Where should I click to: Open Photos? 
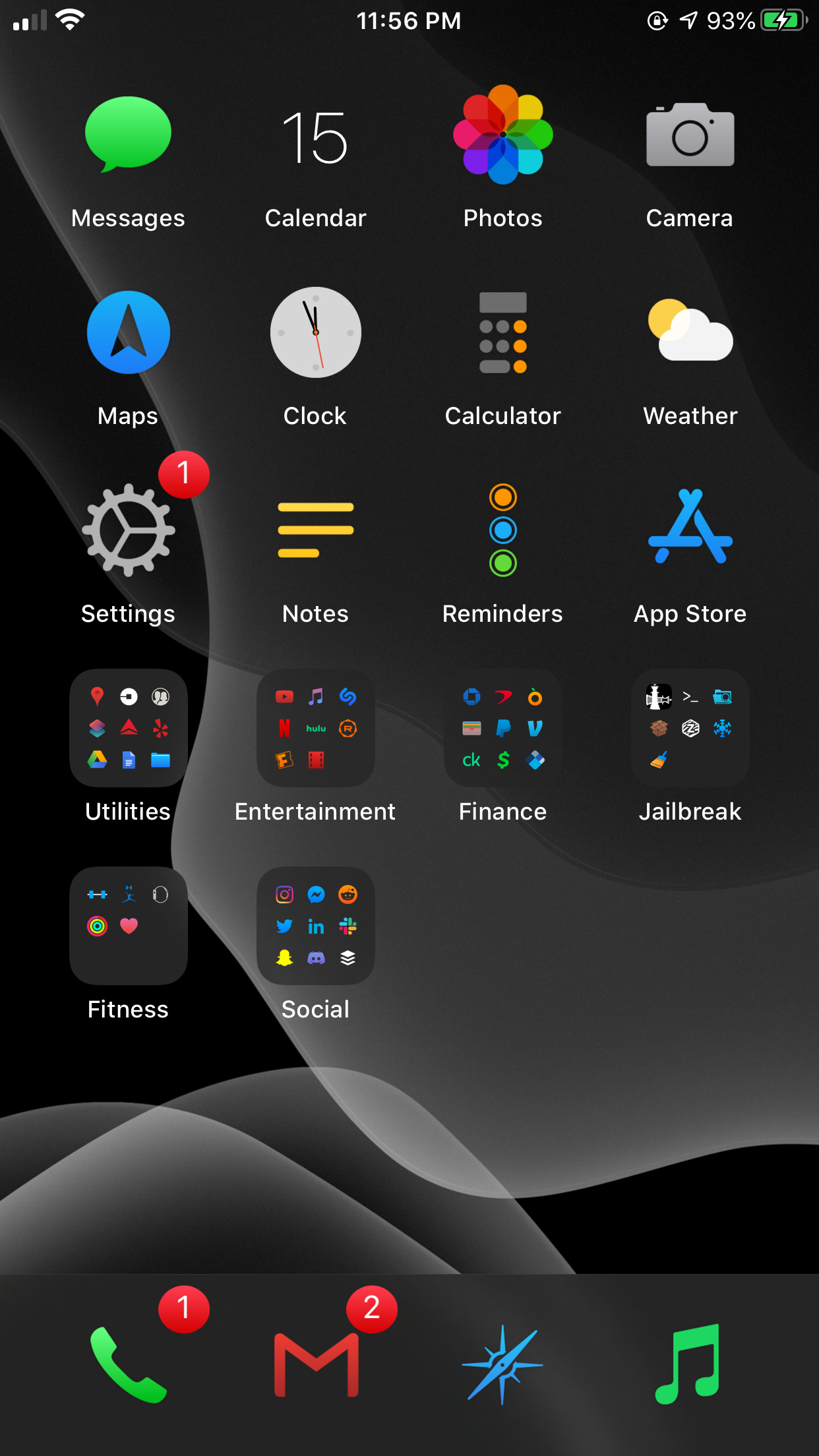[x=503, y=135]
